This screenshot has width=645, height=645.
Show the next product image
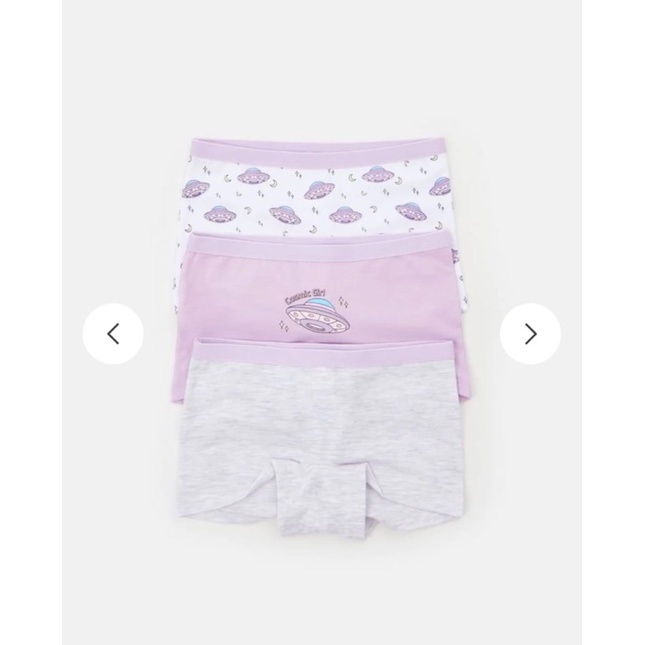(x=531, y=333)
